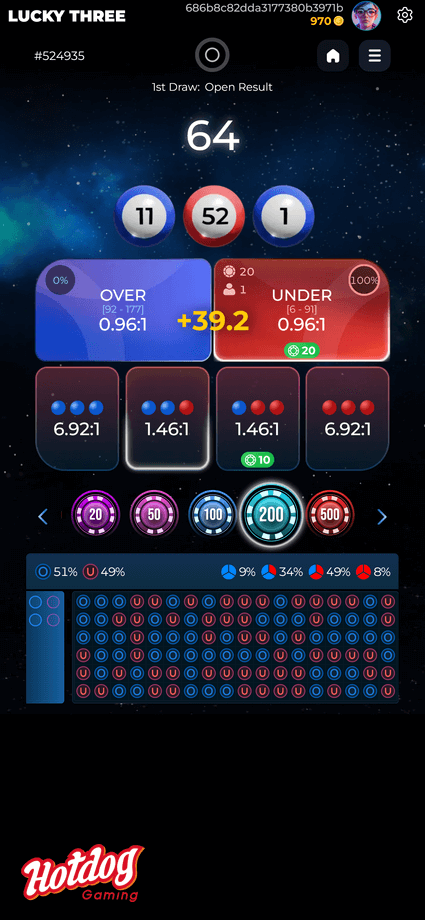
Task: Show previous chips with left arrow
Action: tap(42, 516)
